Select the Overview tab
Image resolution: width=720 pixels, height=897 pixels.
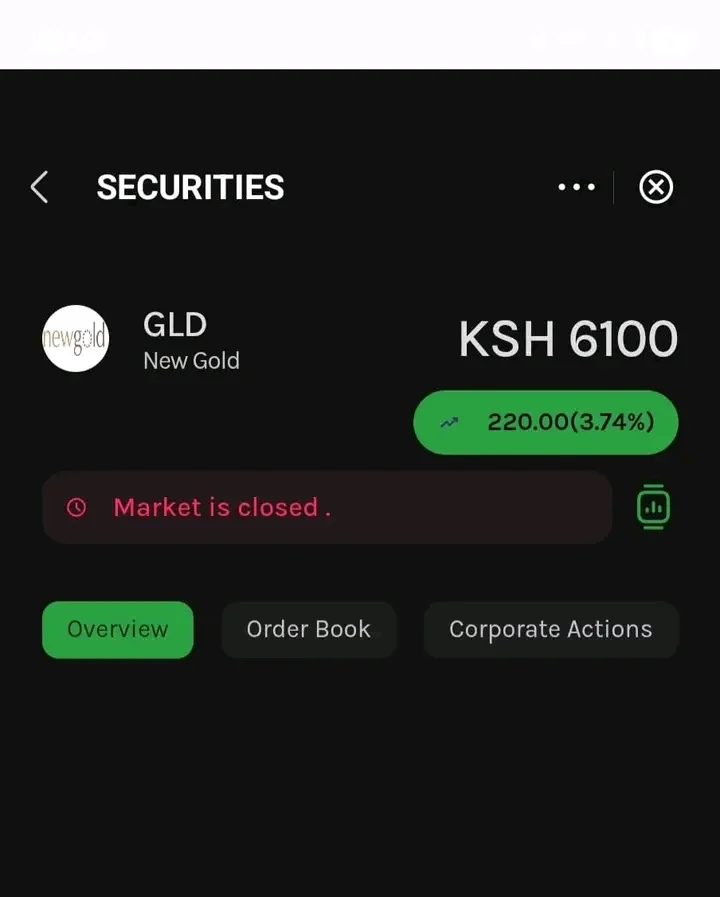(118, 629)
